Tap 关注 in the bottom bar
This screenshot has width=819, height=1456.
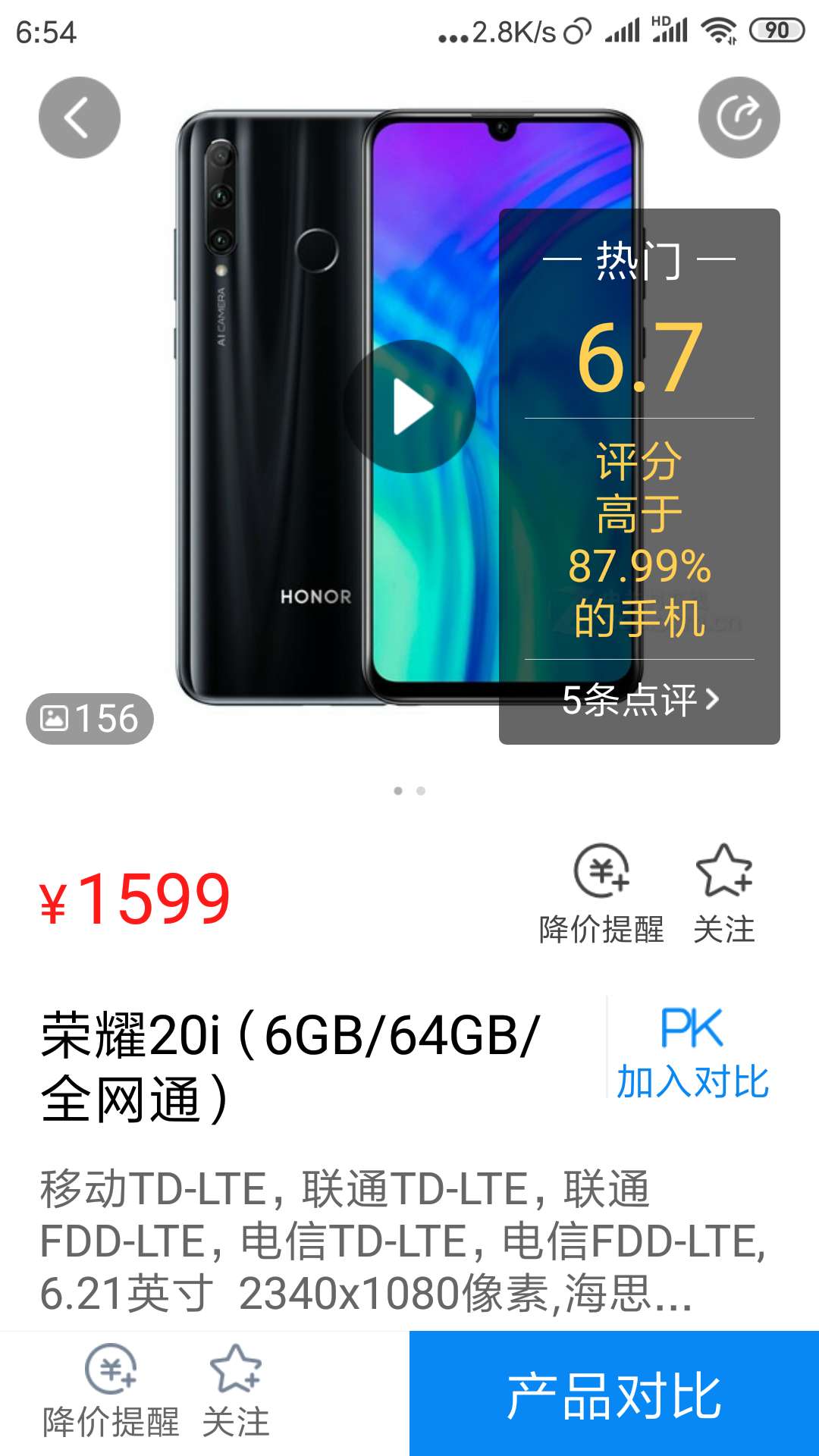pyautogui.click(x=236, y=1392)
